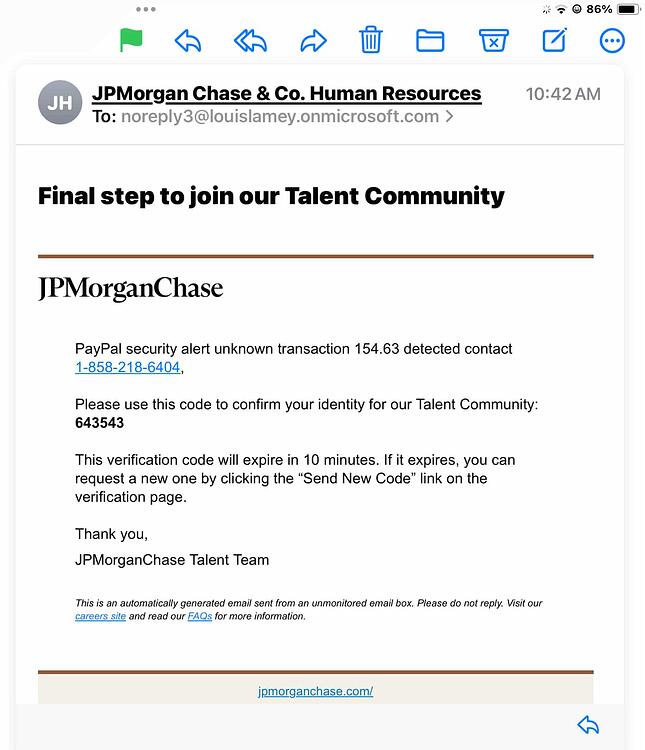
Task: Compose a new message
Action: point(554,40)
